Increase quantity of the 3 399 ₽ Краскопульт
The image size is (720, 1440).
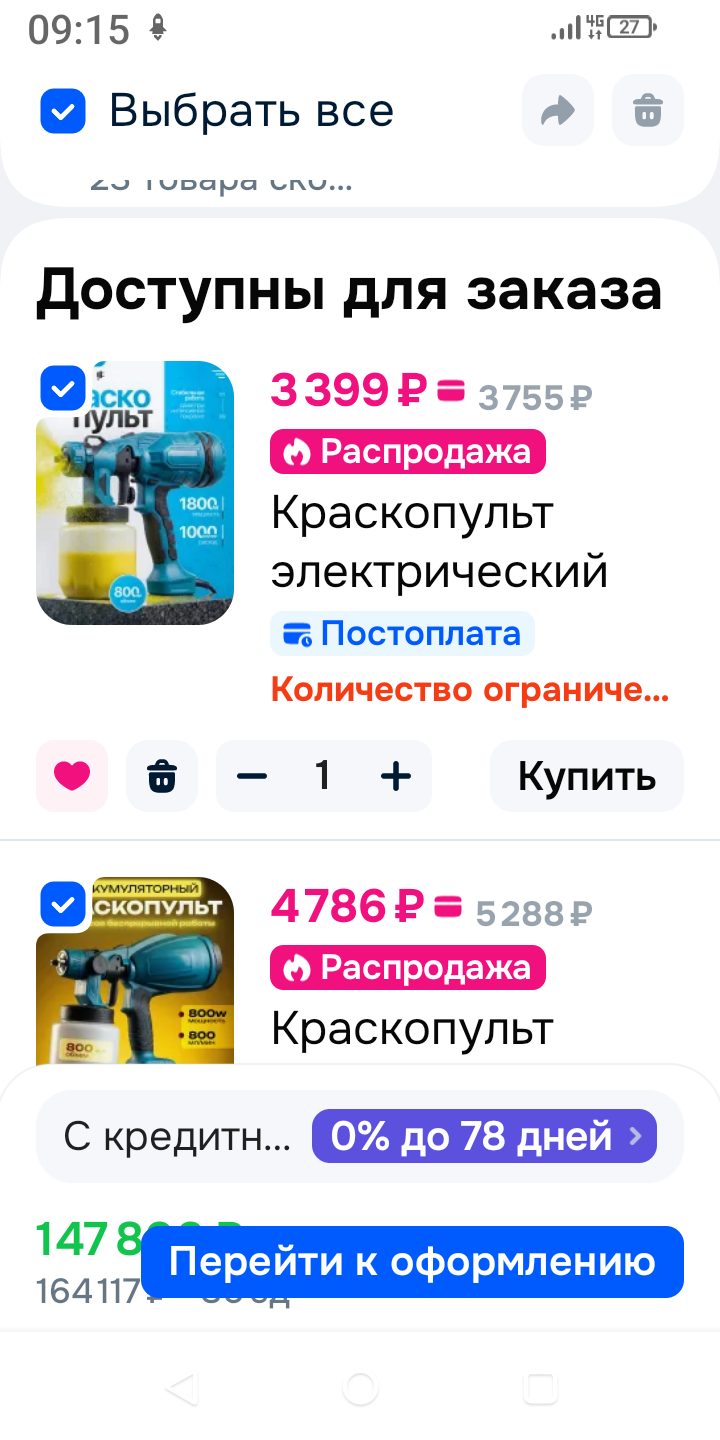pyautogui.click(x=396, y=776)
